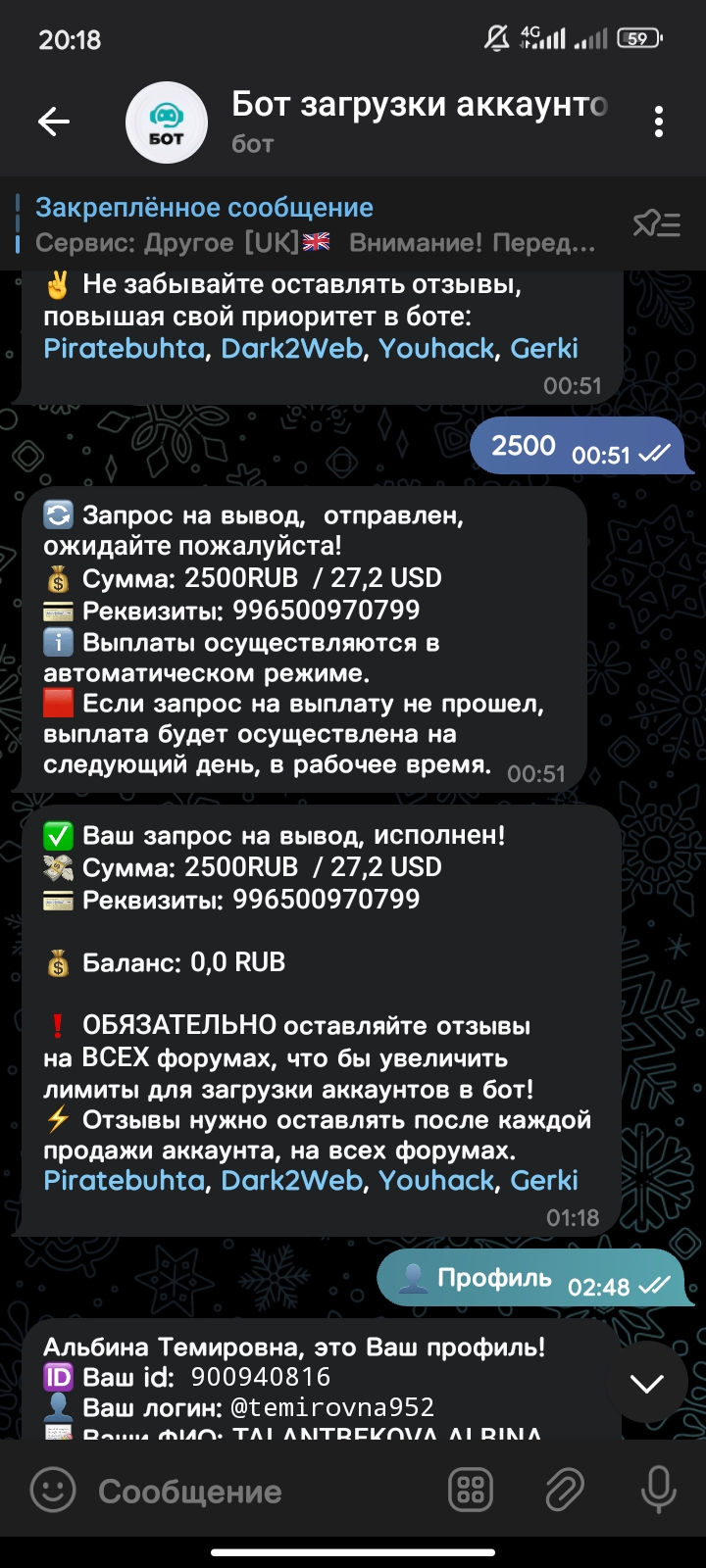706x1568 pixels.
Task: Open the @temirovna952 login mention
Action: click(x=331, y=1407)
